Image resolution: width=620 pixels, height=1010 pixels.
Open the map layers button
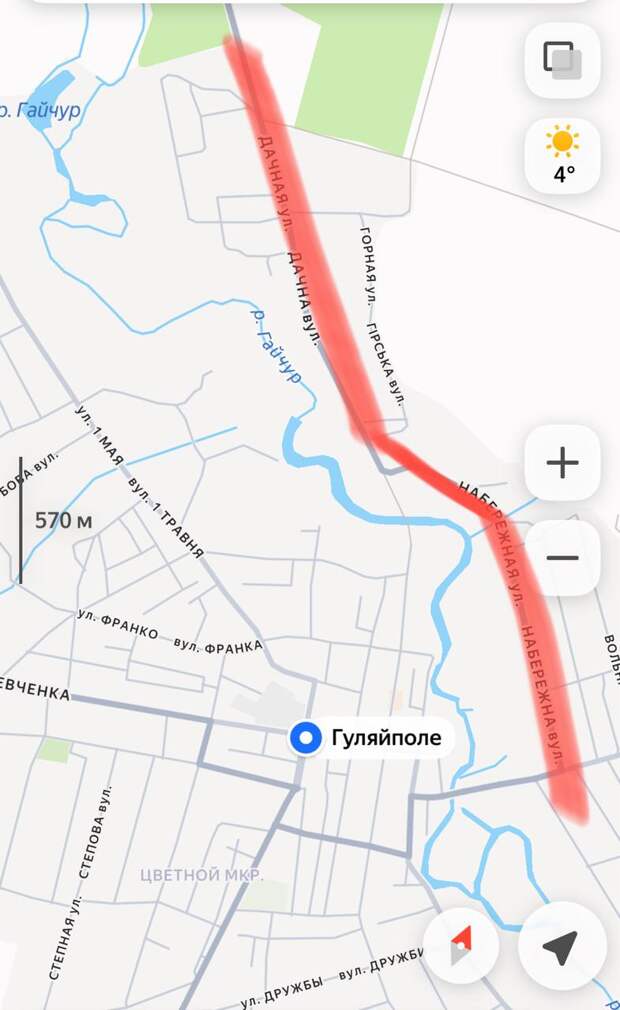pos(562,60)
